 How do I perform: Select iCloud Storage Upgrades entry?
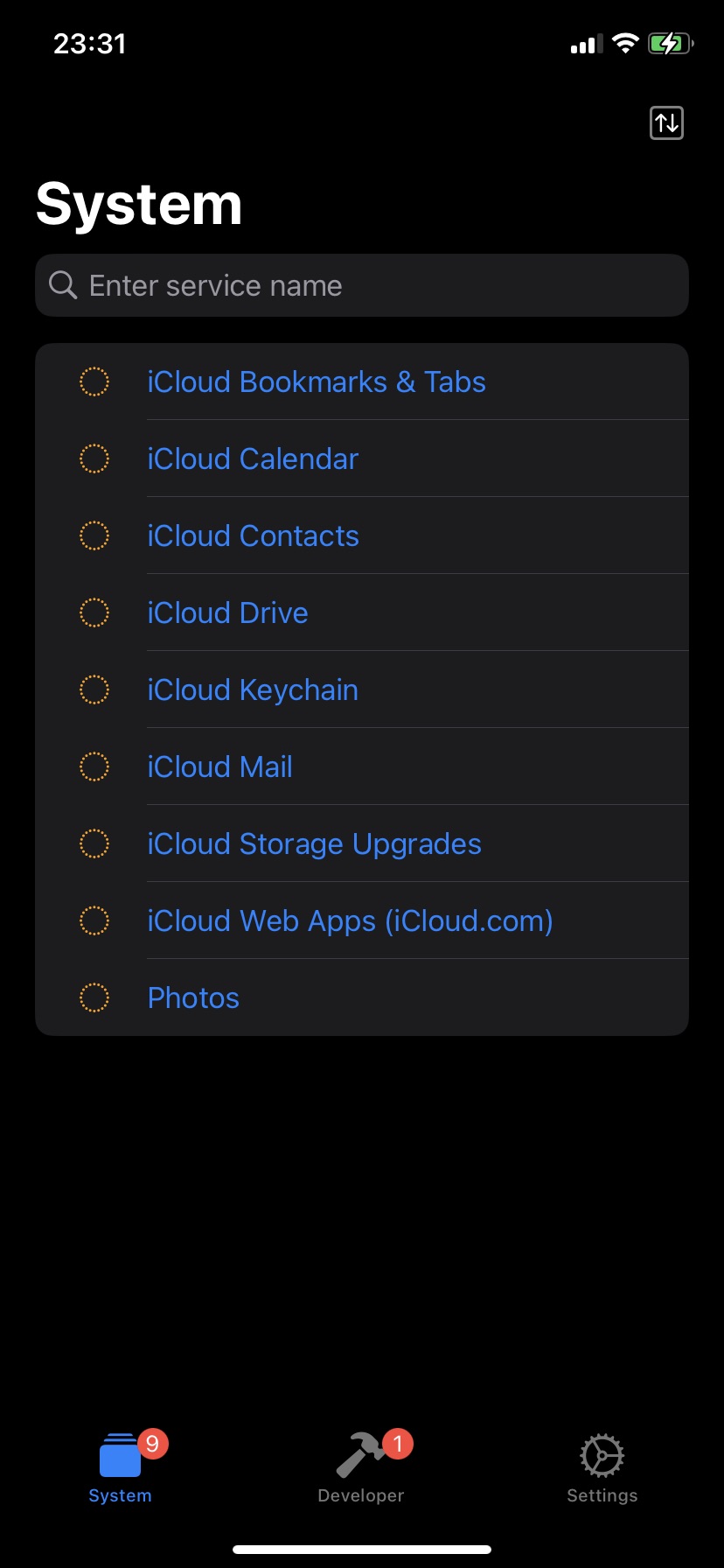point(314,843)
